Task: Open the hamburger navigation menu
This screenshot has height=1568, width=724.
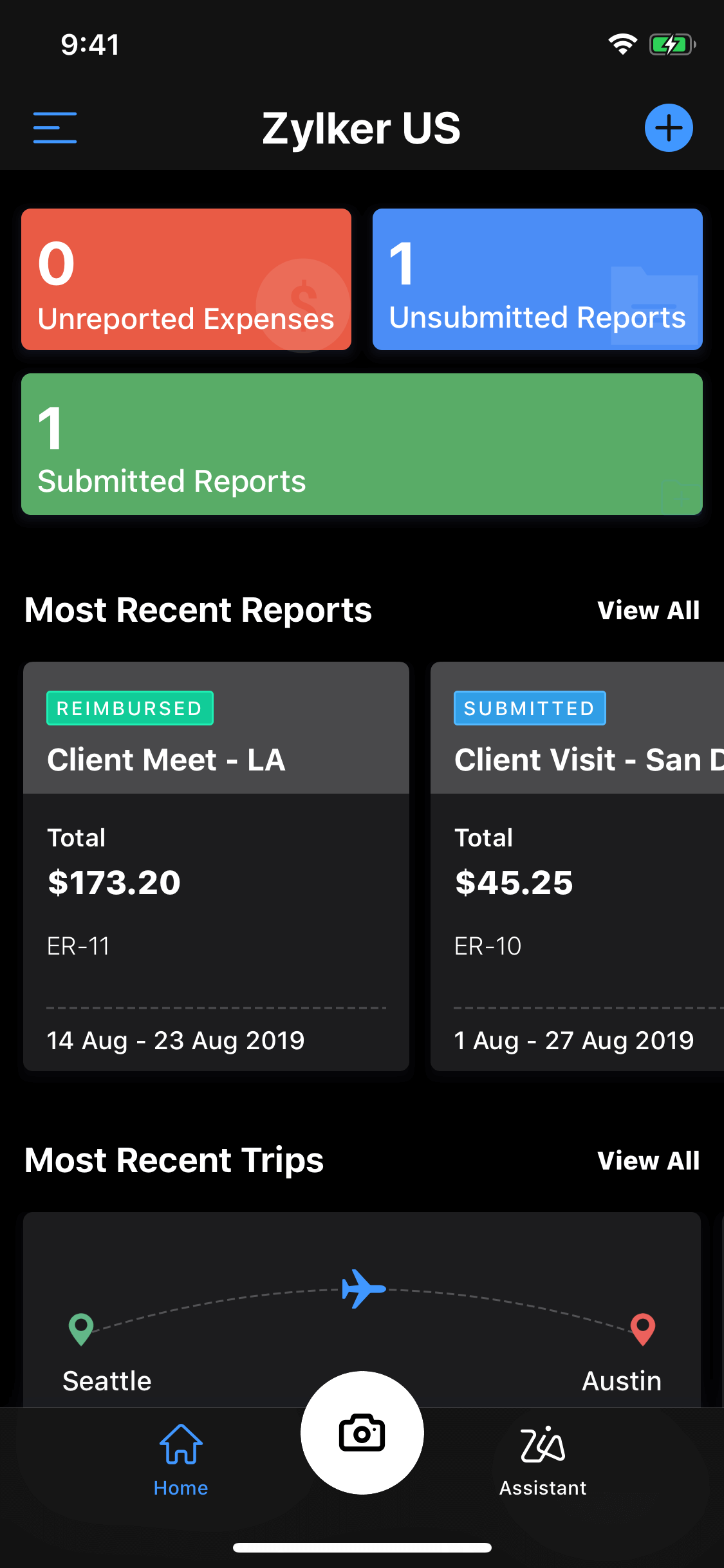Action: pyautogui.click(x=55, y=127)
